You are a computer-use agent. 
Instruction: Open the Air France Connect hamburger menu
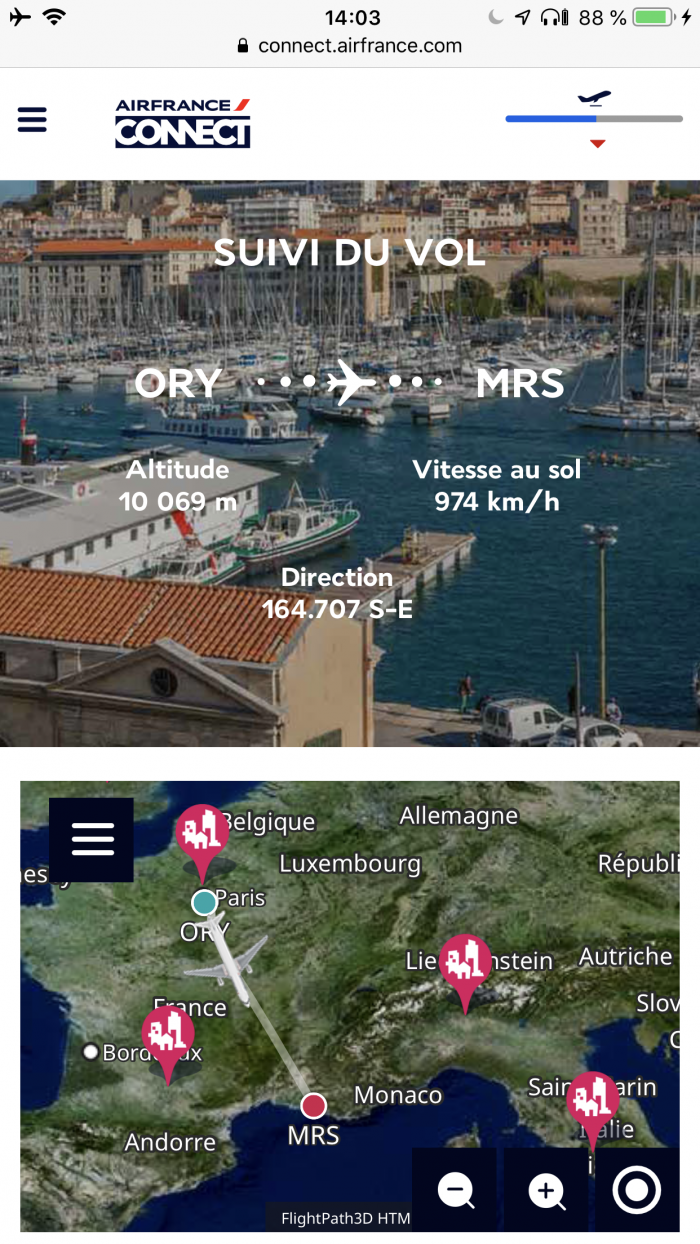tap(32, 120)
